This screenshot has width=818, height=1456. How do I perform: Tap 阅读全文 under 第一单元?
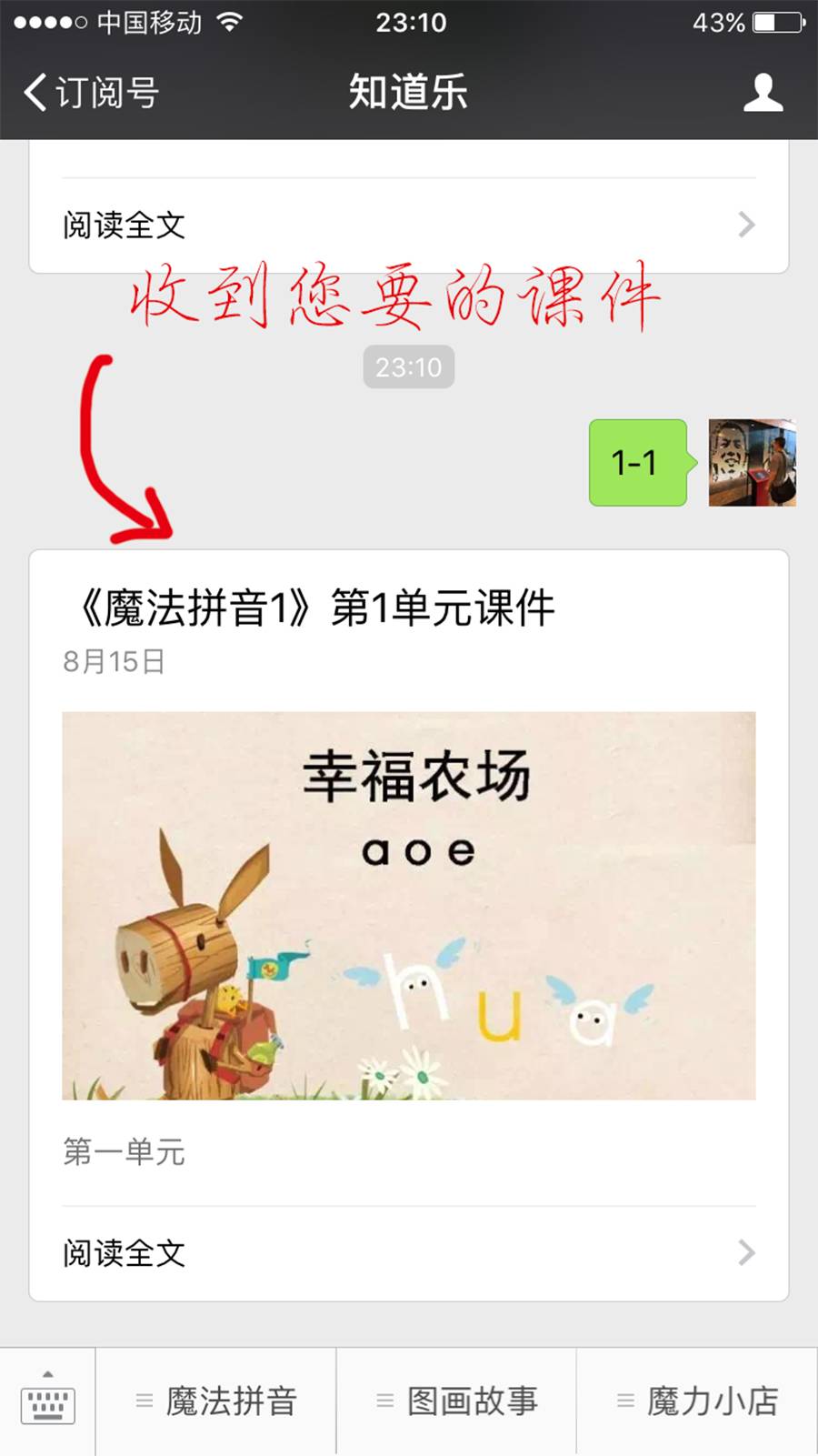(x=408, y=1253)
